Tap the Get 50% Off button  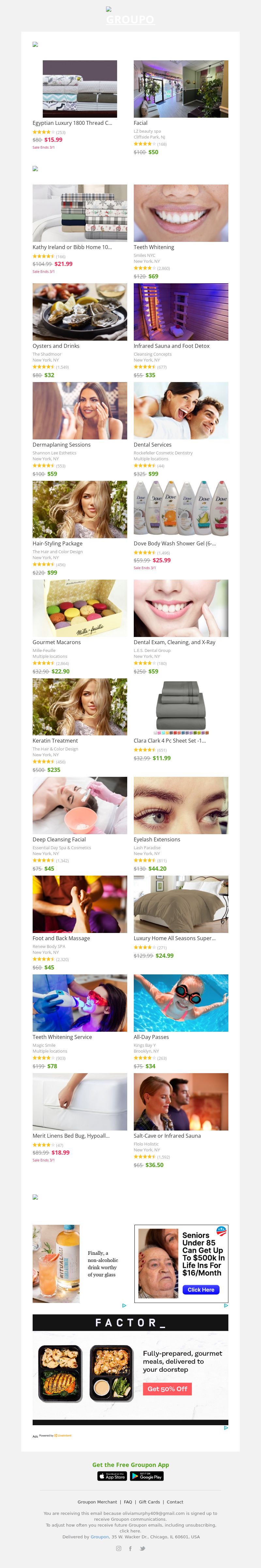tap(167, 1388)
